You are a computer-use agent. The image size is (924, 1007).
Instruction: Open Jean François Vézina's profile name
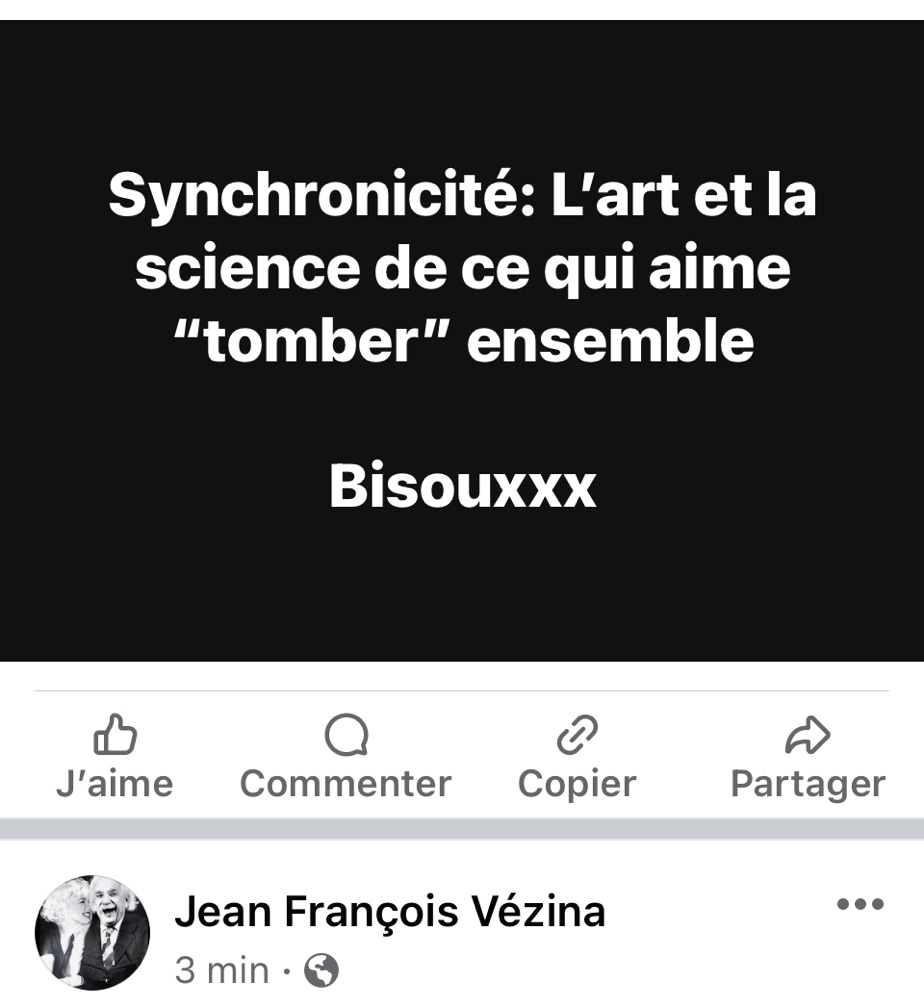[x=390, y=912]
